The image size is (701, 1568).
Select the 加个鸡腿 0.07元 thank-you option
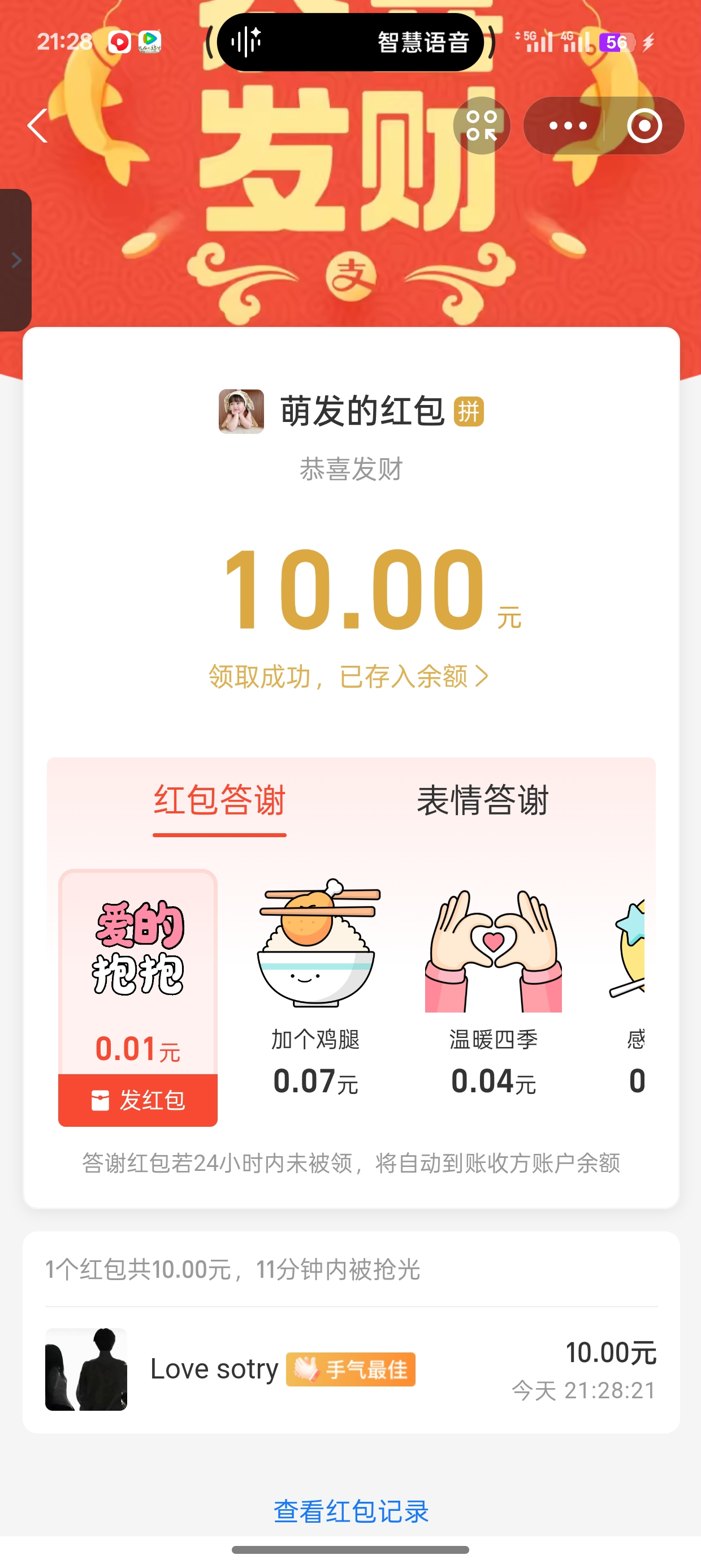316,986
